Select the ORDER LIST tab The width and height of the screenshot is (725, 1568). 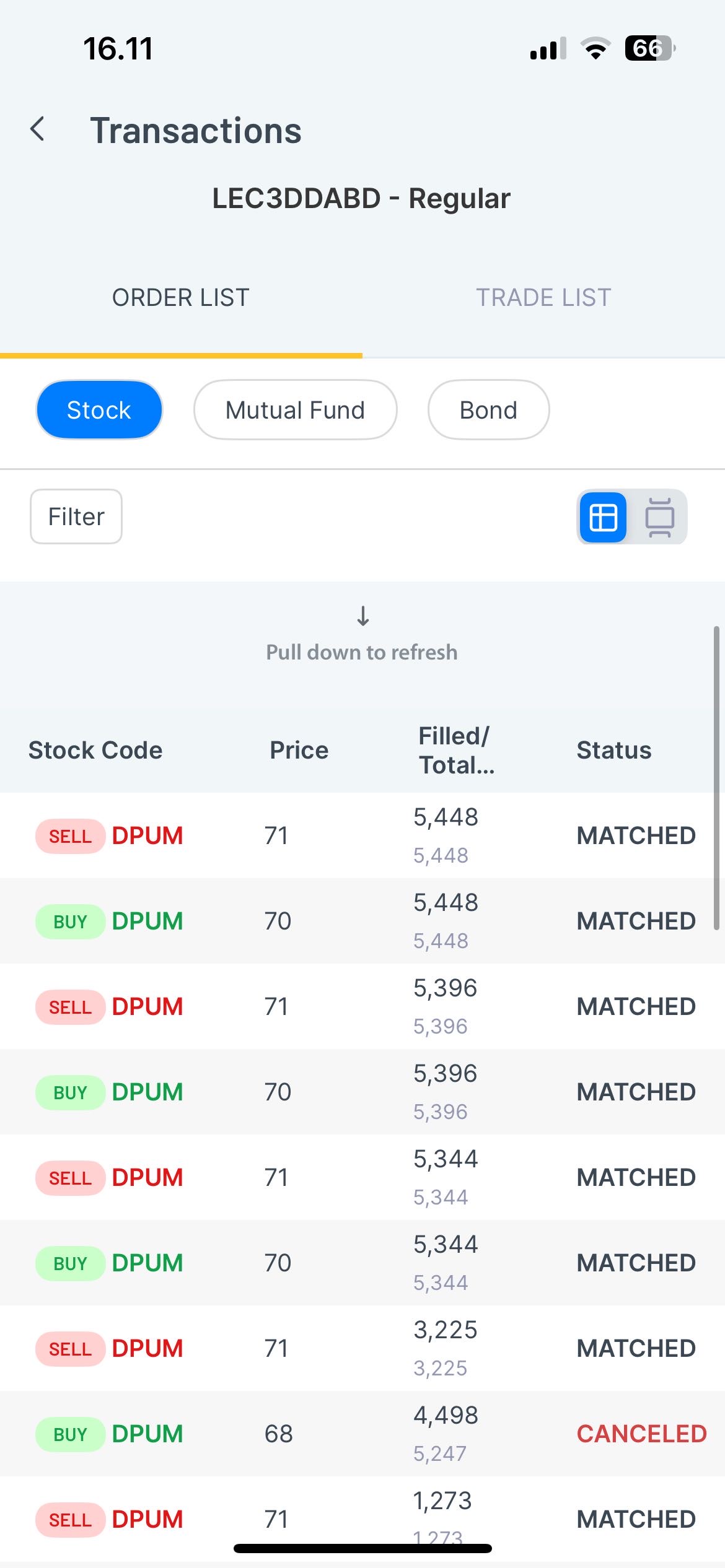tap(181, 297)
